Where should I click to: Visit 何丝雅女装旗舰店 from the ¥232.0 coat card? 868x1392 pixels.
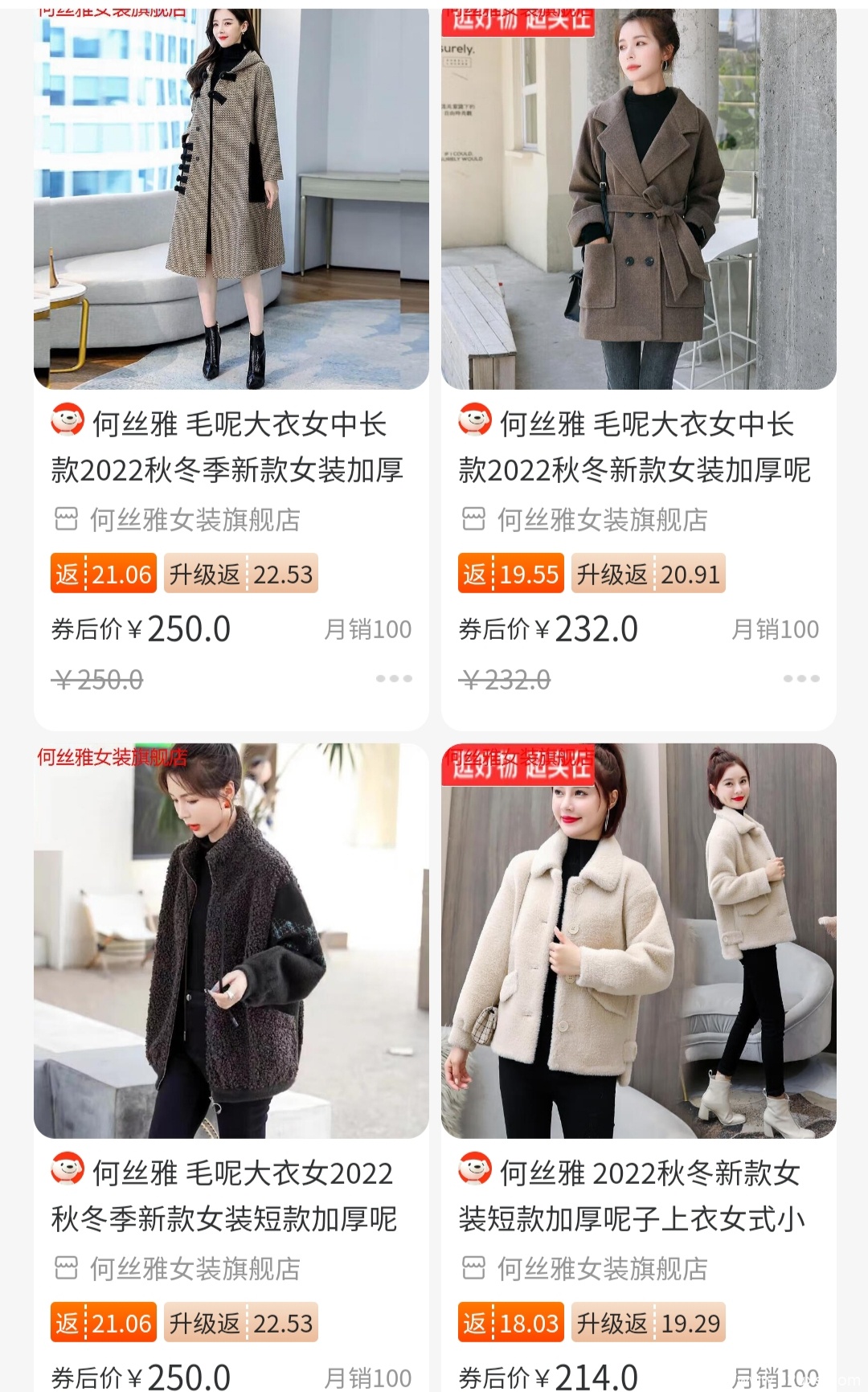pyautogui.click(x=601, y=520)
